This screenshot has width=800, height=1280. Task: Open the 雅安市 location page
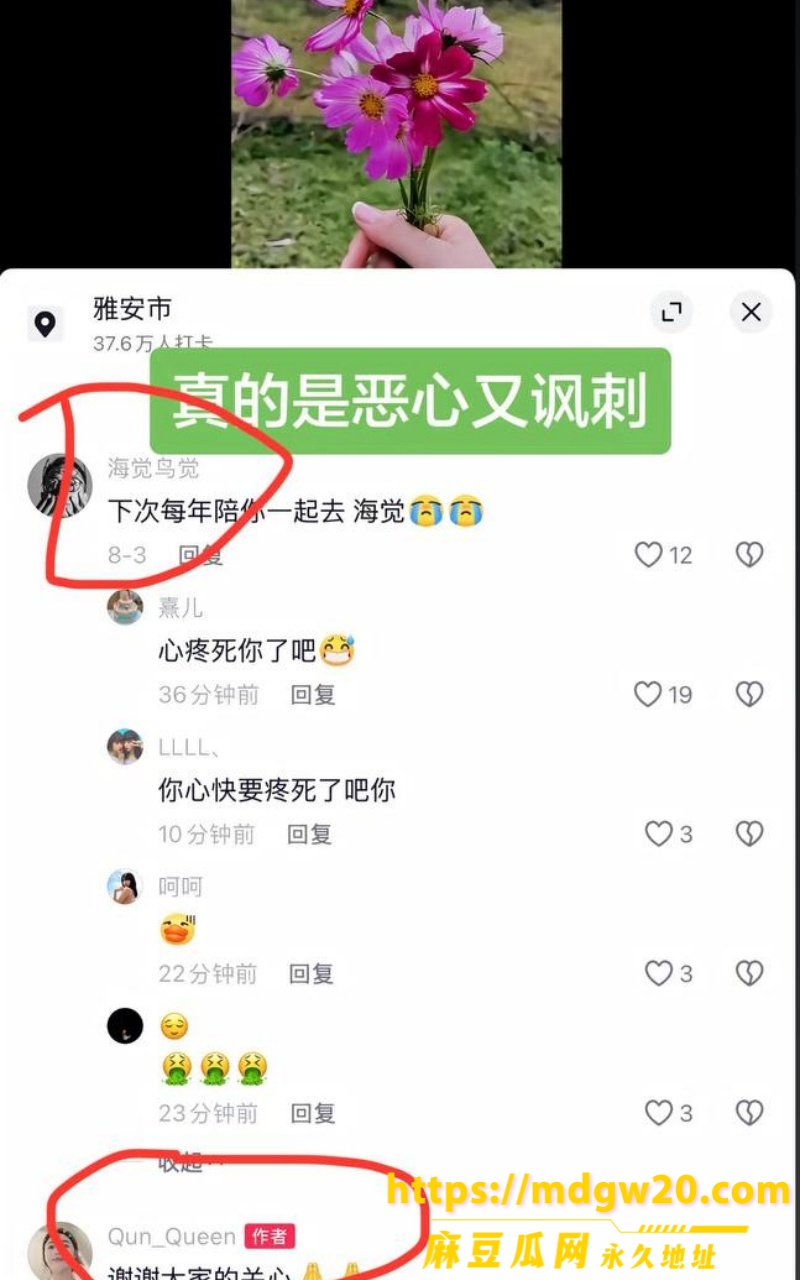tap(132, 309)
